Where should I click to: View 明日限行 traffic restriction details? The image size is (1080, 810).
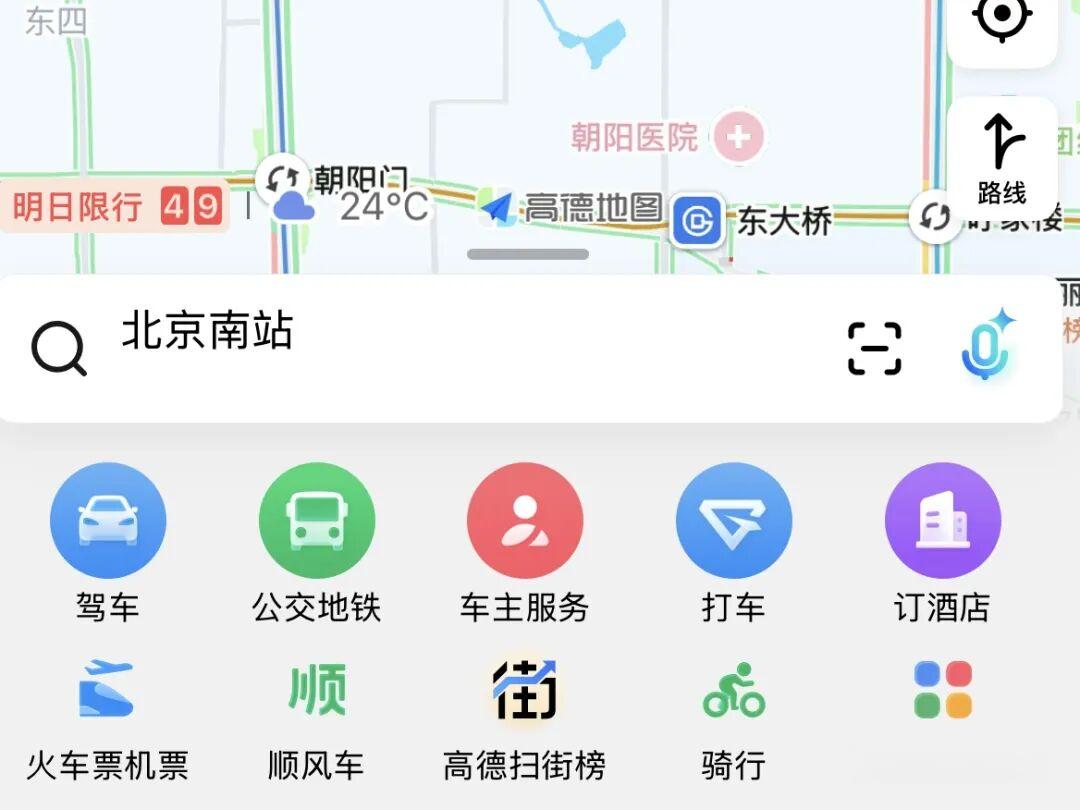(115, 208)
